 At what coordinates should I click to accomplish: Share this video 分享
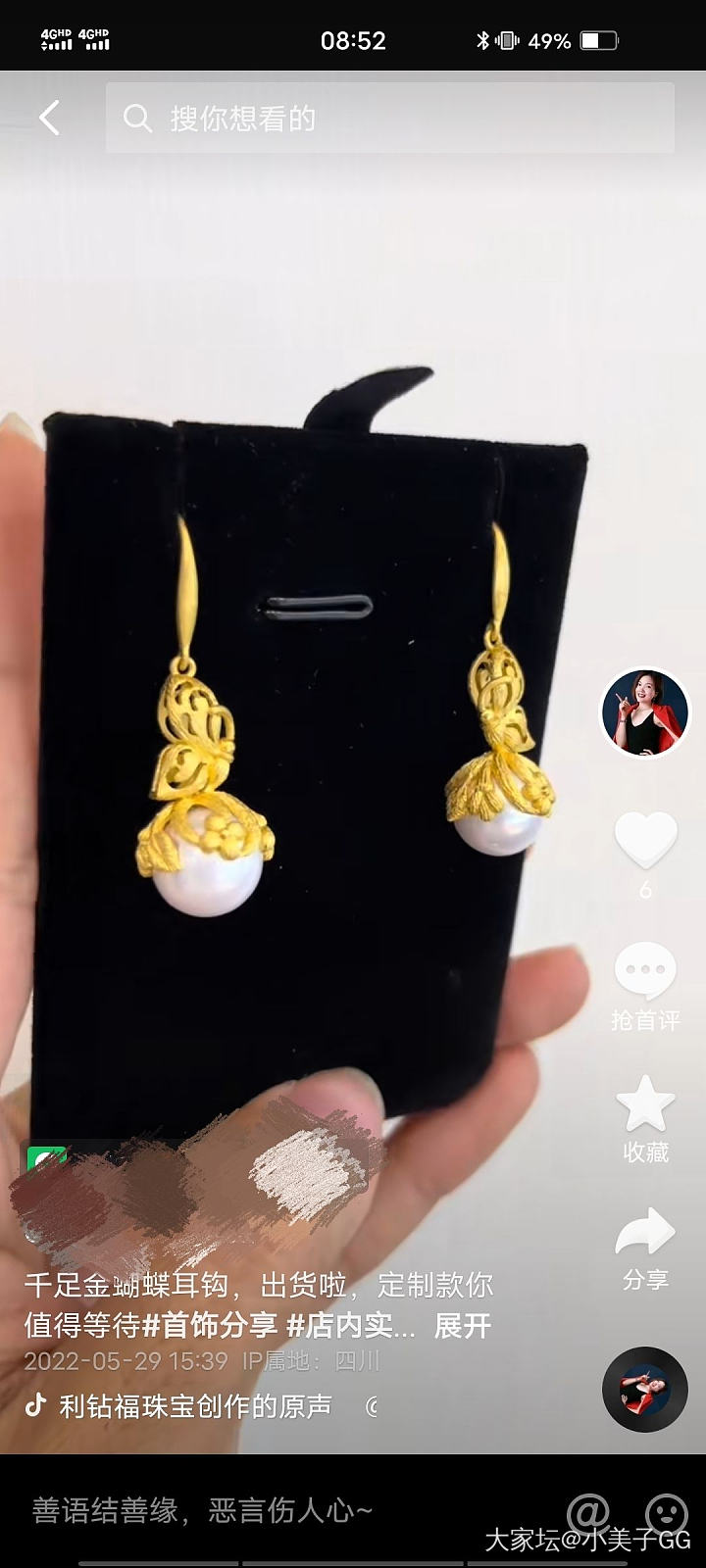pyautogui.click(x=645, y=1247)
